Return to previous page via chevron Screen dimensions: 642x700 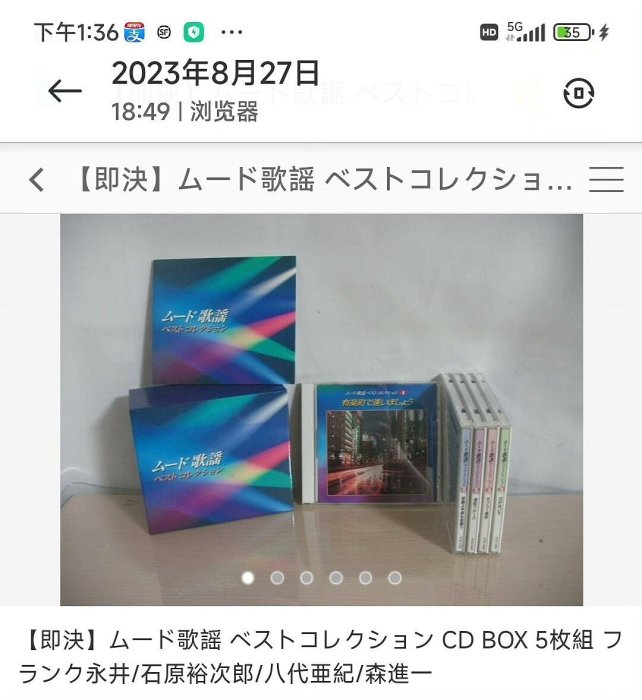[x=37, y=180]
